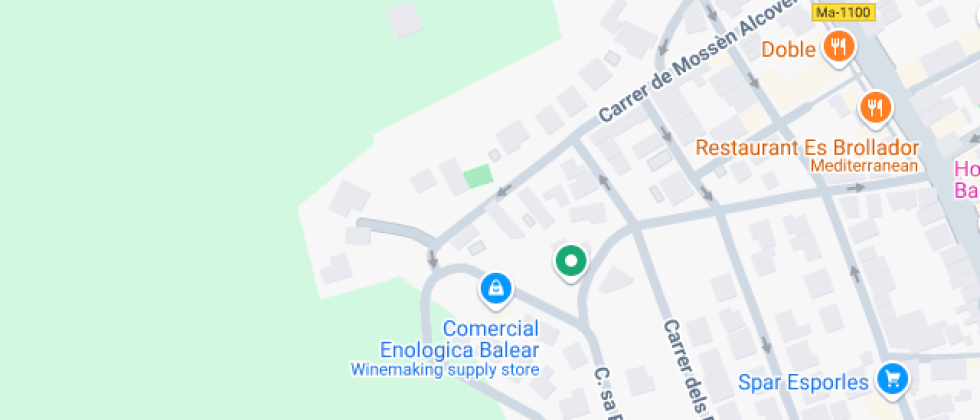This screenshot has width=980, height=420.
Task: Tap the Spar Esporles supermarket marker
Action: (x=891, y=379)
